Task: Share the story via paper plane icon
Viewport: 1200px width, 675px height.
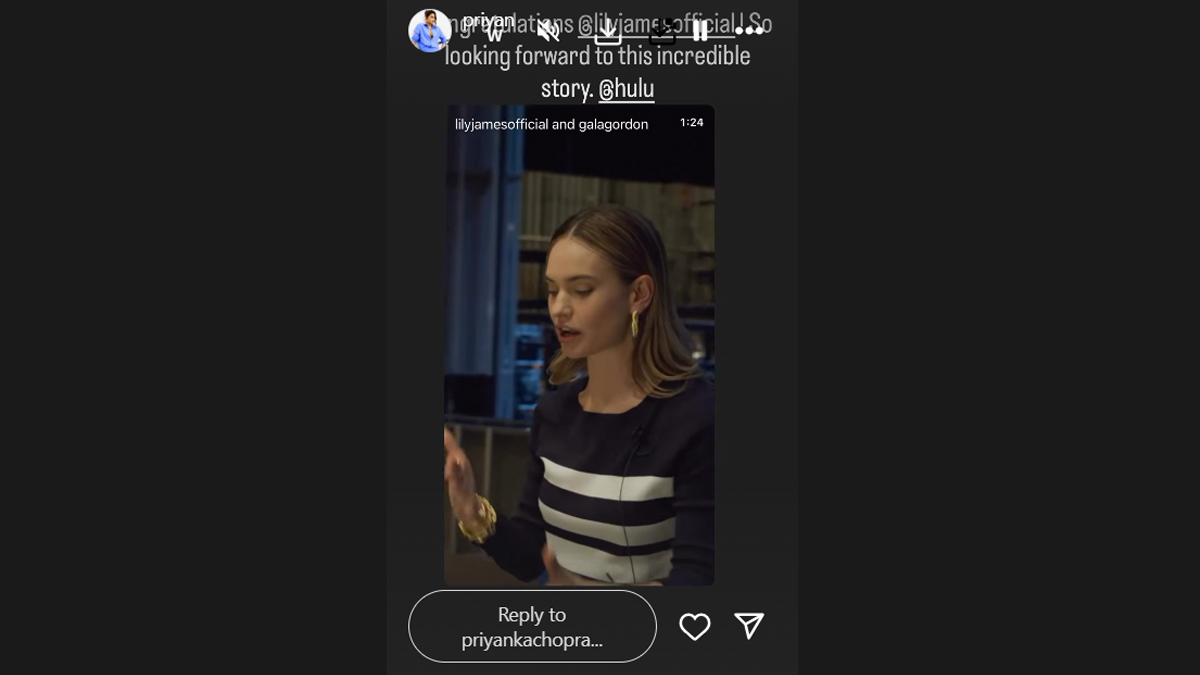Action: [749, 626]
